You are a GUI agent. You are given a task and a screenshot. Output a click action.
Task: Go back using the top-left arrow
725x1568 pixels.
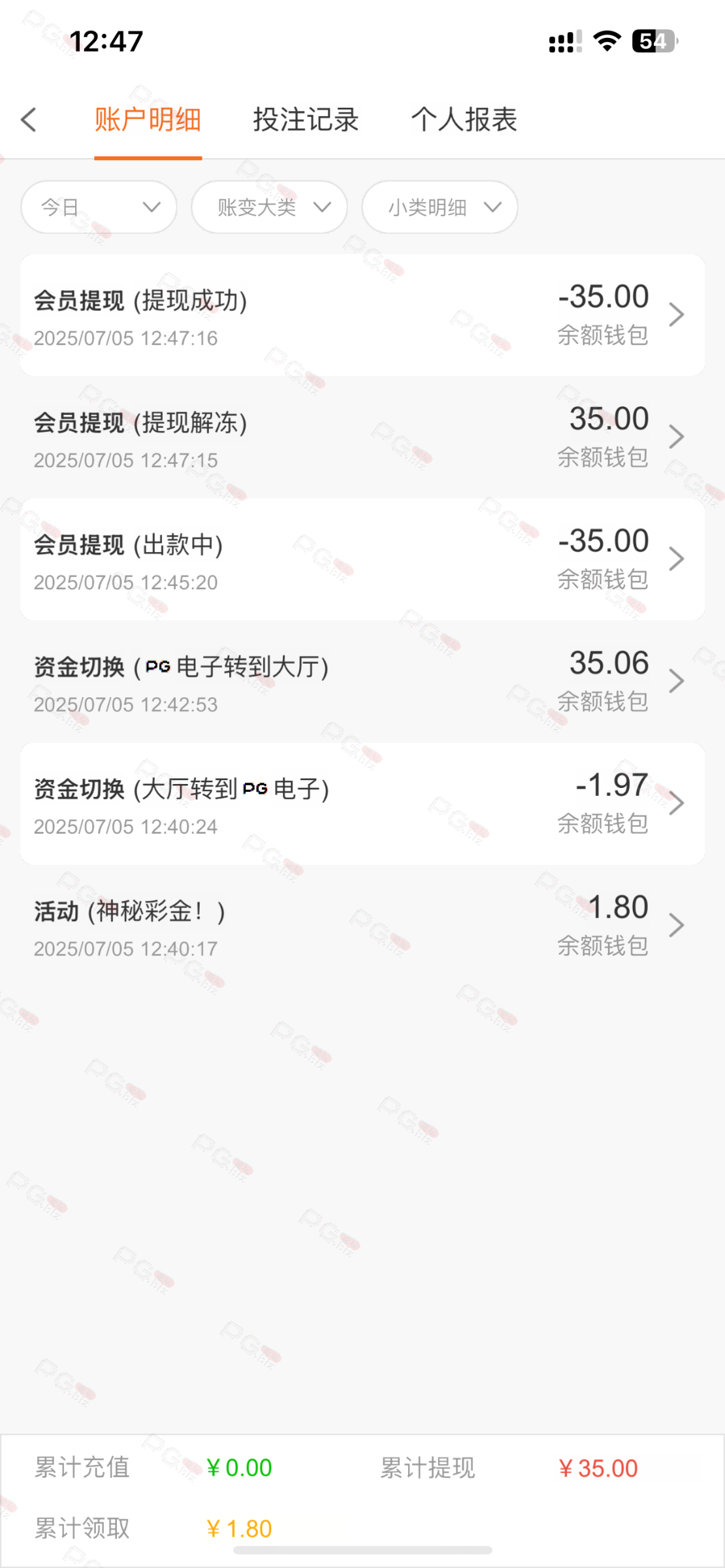(29, 120)
